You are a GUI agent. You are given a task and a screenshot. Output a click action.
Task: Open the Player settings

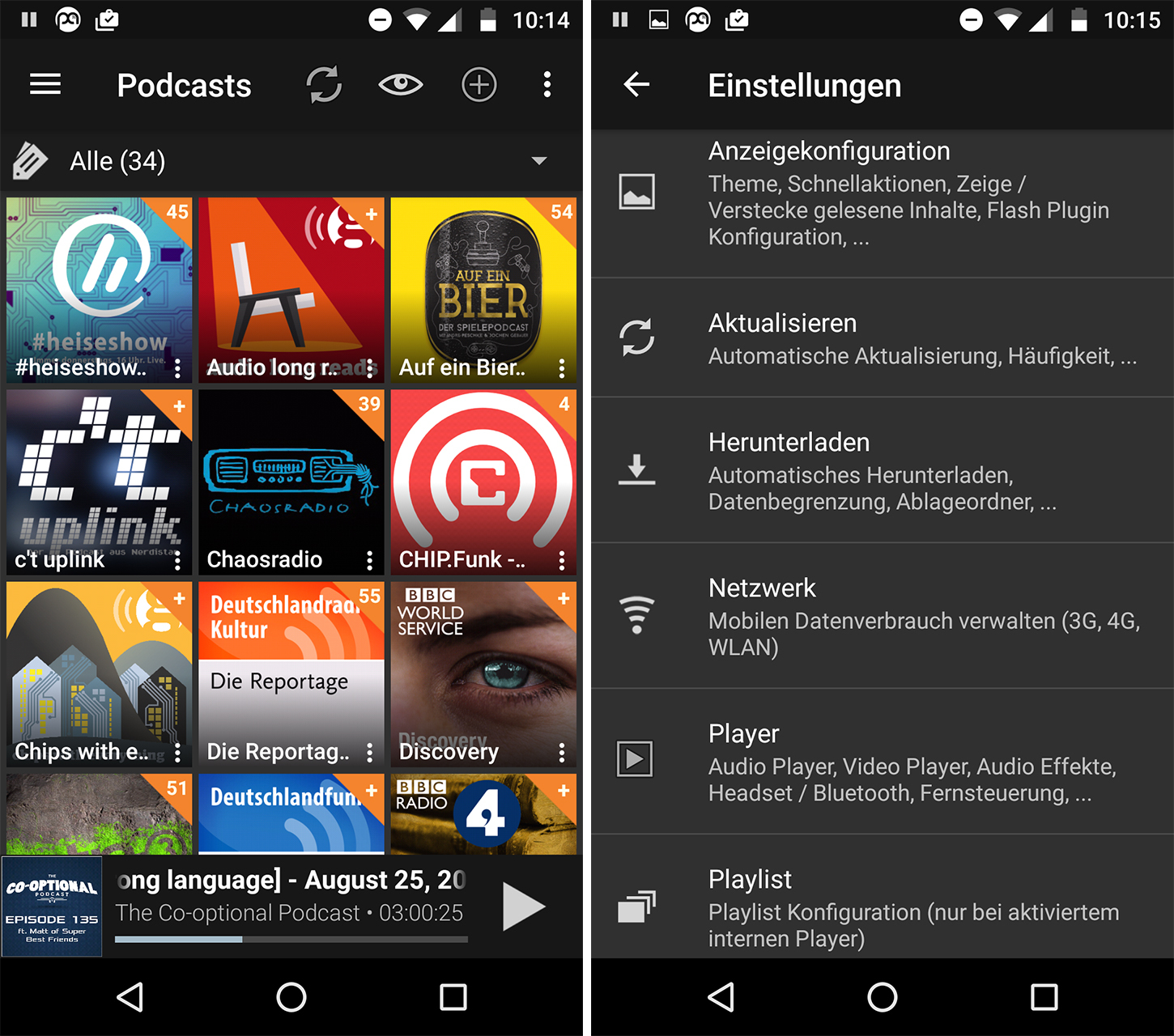[x=883, y=762]
